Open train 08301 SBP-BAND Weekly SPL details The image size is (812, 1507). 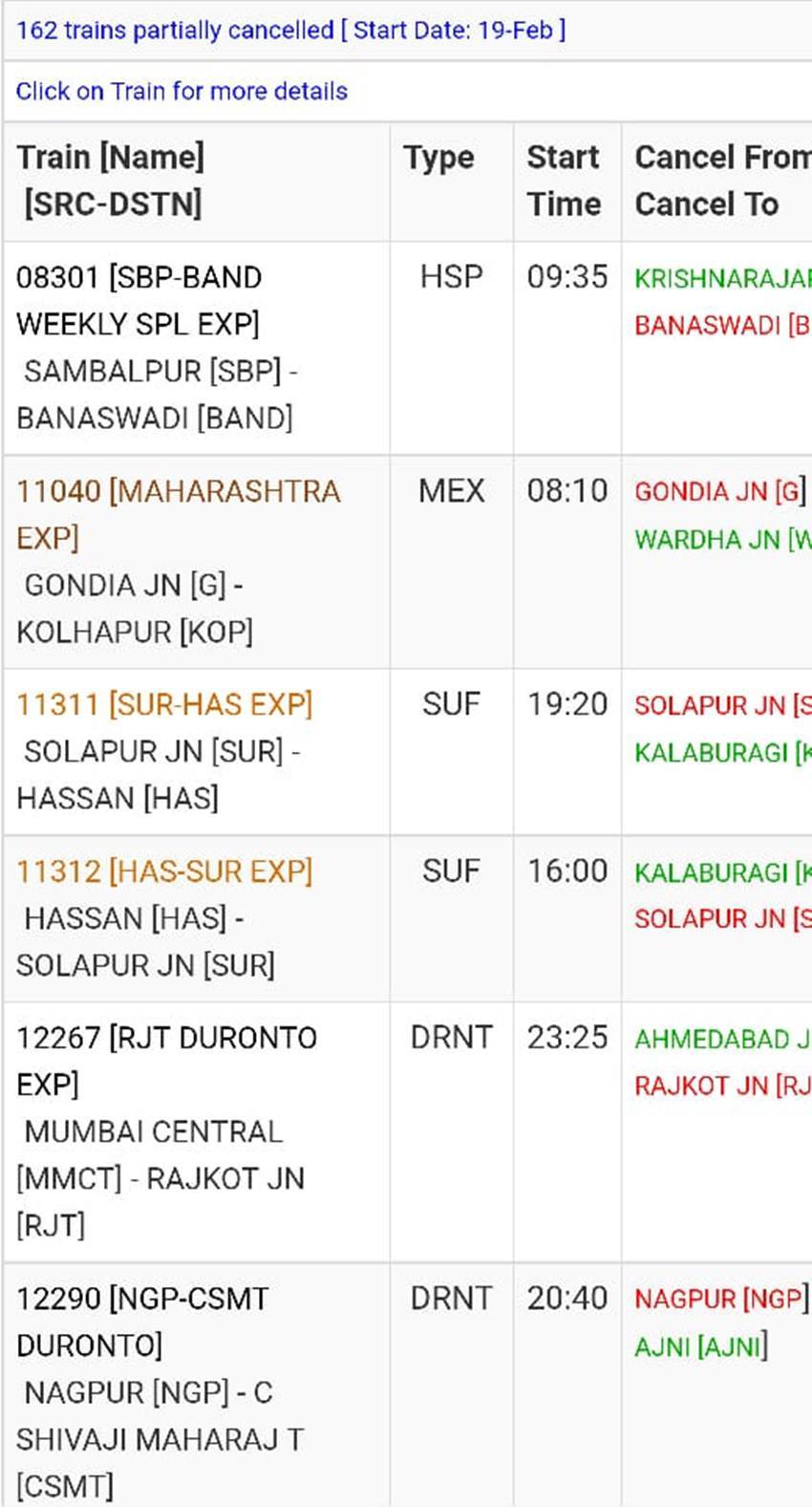[139, 300]
